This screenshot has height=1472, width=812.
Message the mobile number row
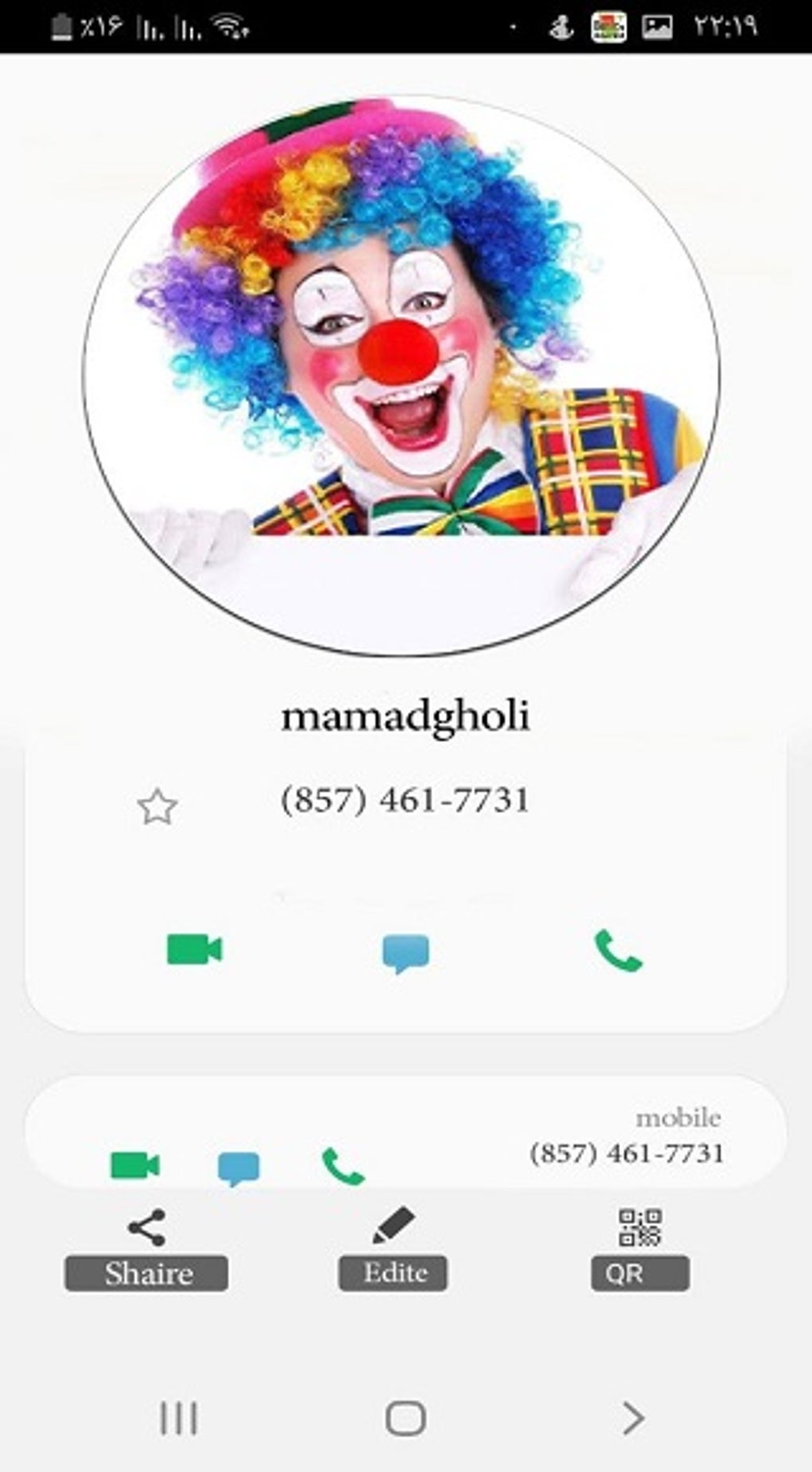coord(239,1168)
